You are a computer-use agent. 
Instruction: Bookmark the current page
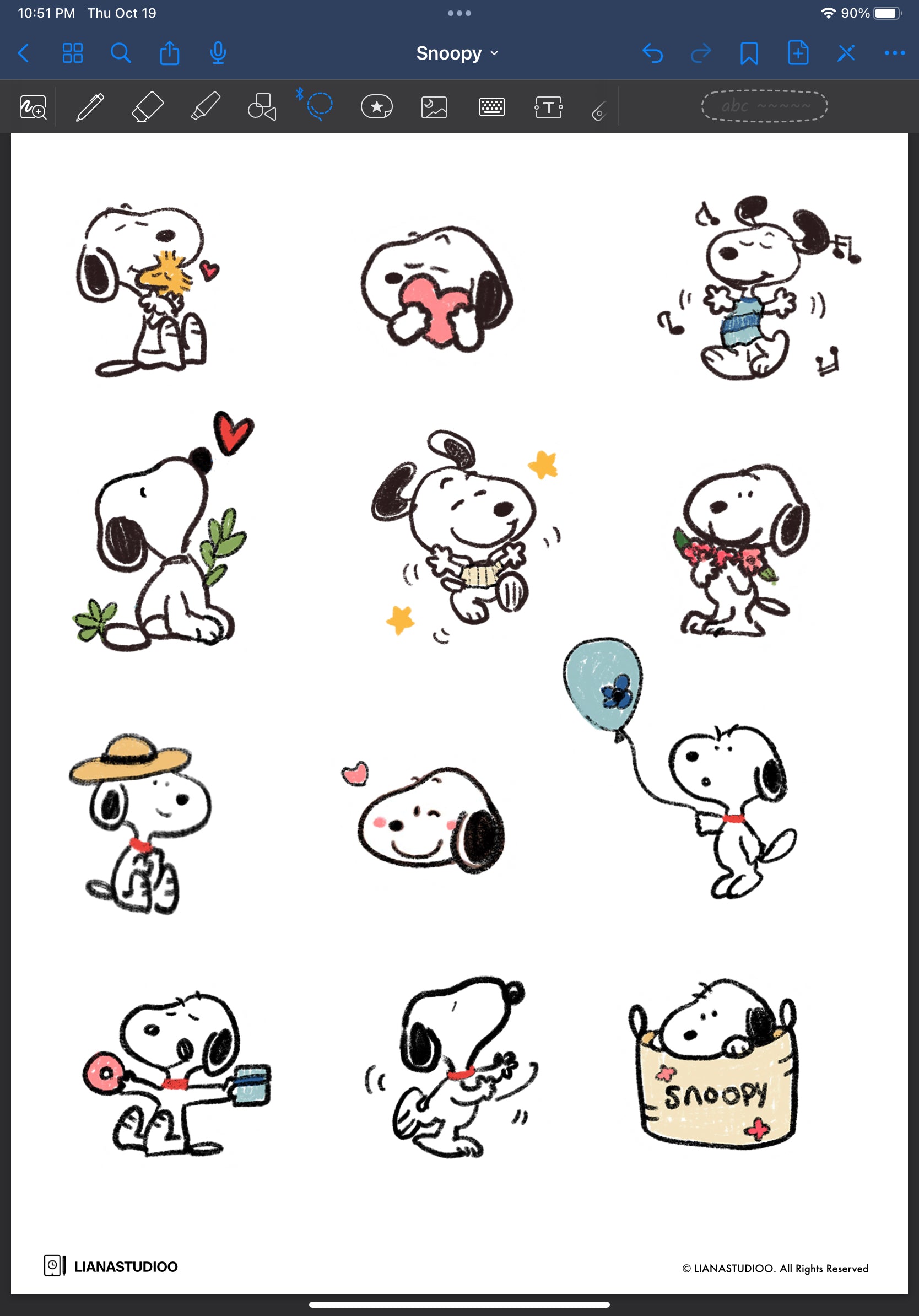tap(749, 53)
